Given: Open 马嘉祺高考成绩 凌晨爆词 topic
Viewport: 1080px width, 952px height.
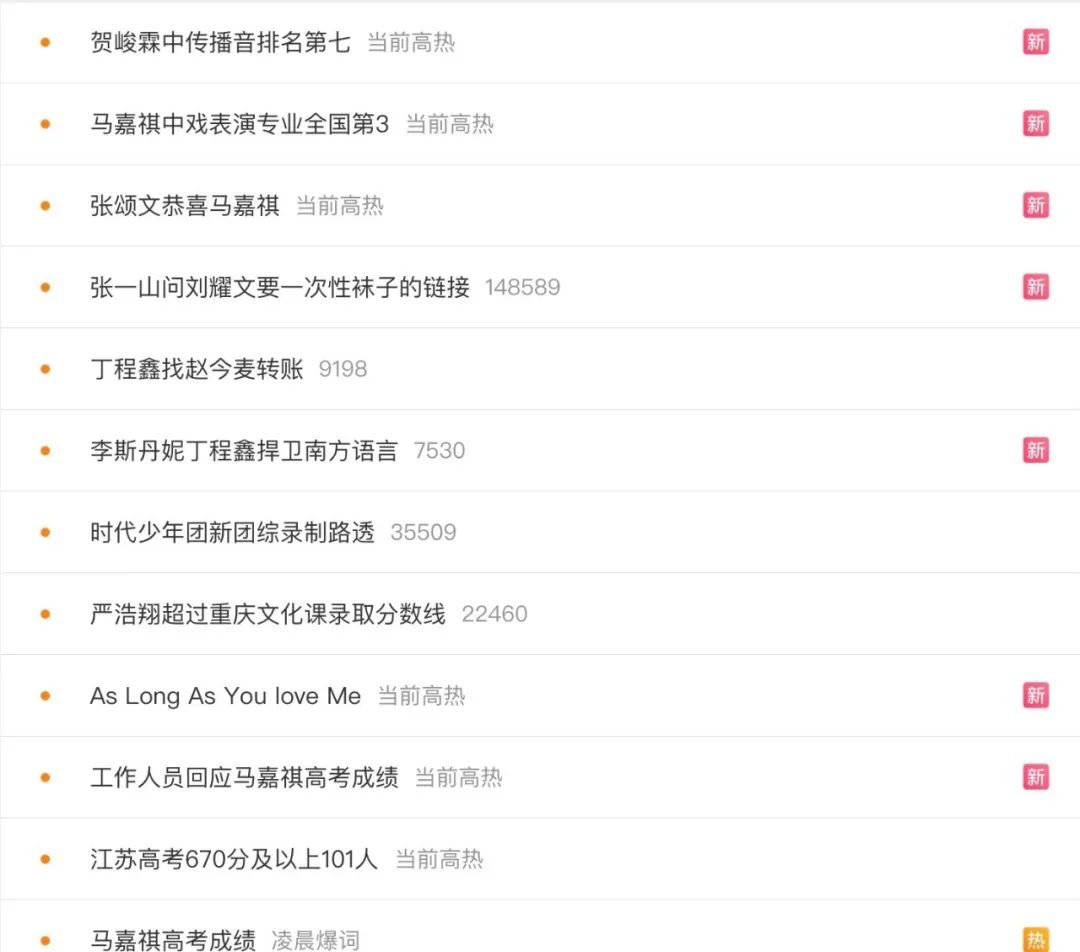Looking at the screenshot, I should [x=173, y=940].
